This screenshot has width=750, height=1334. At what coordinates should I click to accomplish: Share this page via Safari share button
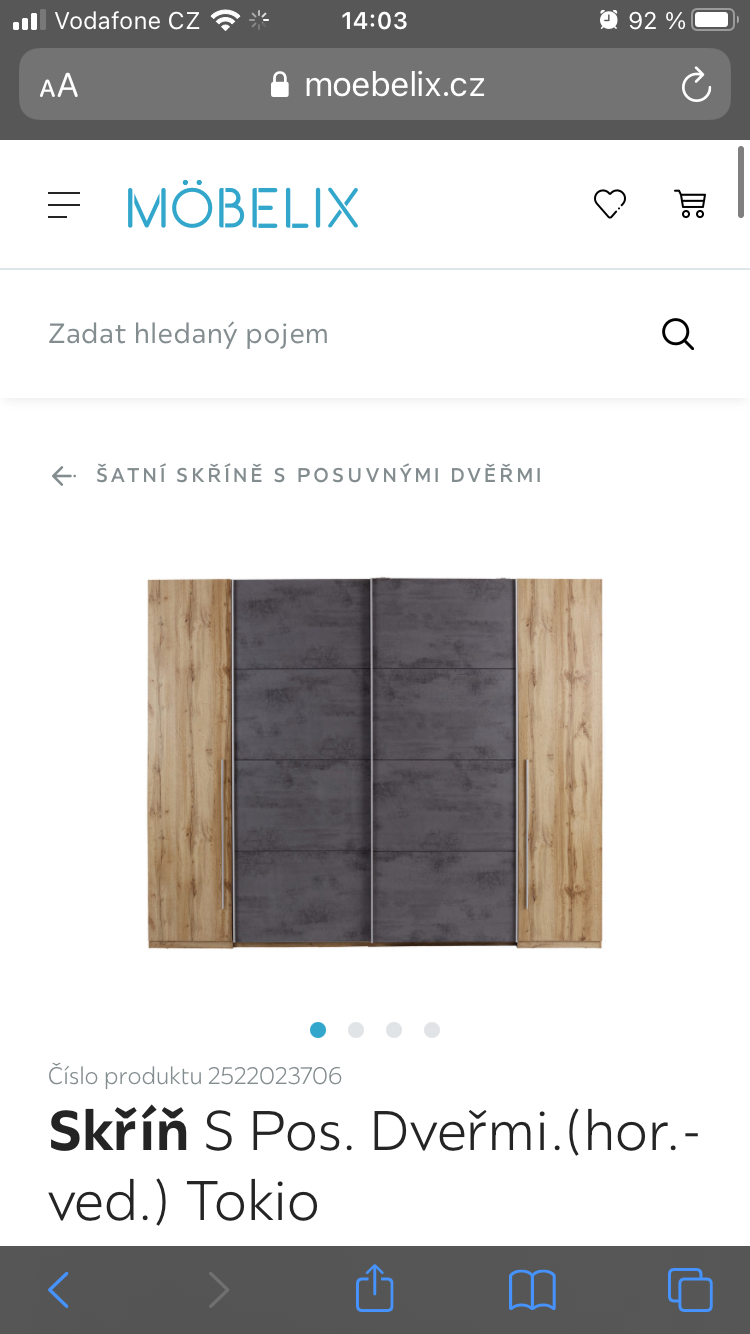(x=375, y=1287)
